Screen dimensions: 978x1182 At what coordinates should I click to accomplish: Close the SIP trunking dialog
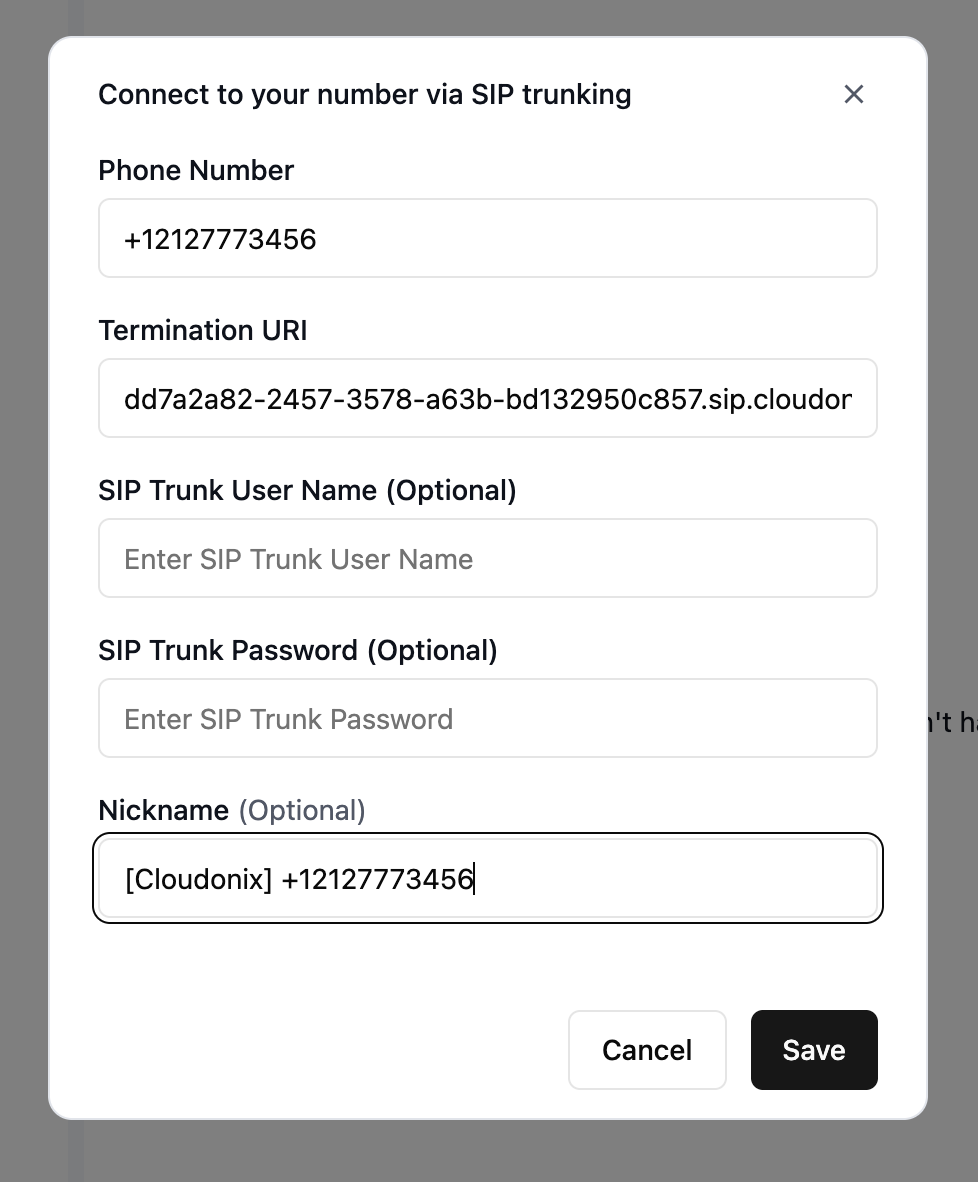[x=853, y=94]
